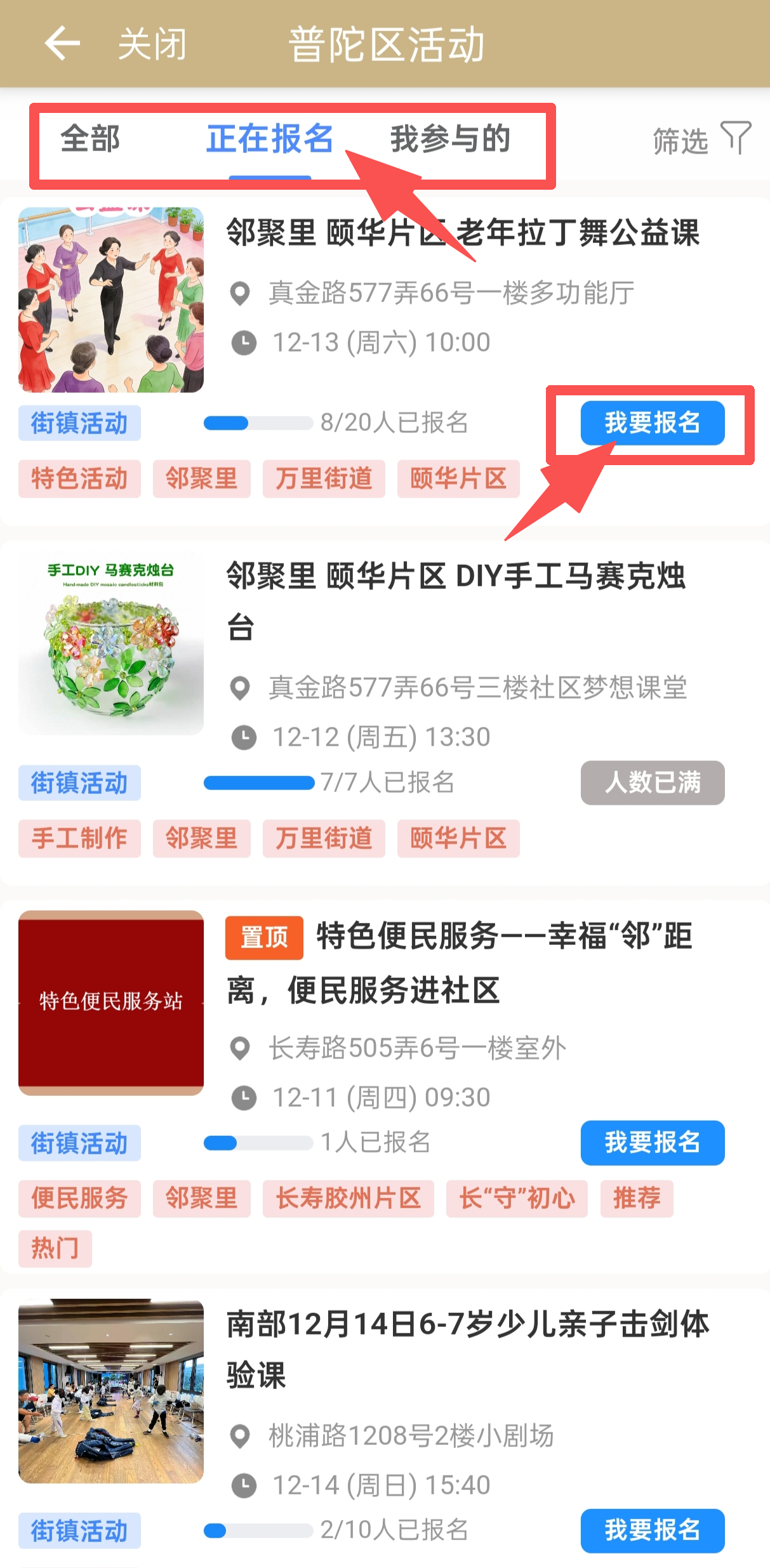Open the 老年拉丁舞公益课 activity card
Viewport: 770px width, 1568px height.
pyautogui.click(x=463, y=232)
